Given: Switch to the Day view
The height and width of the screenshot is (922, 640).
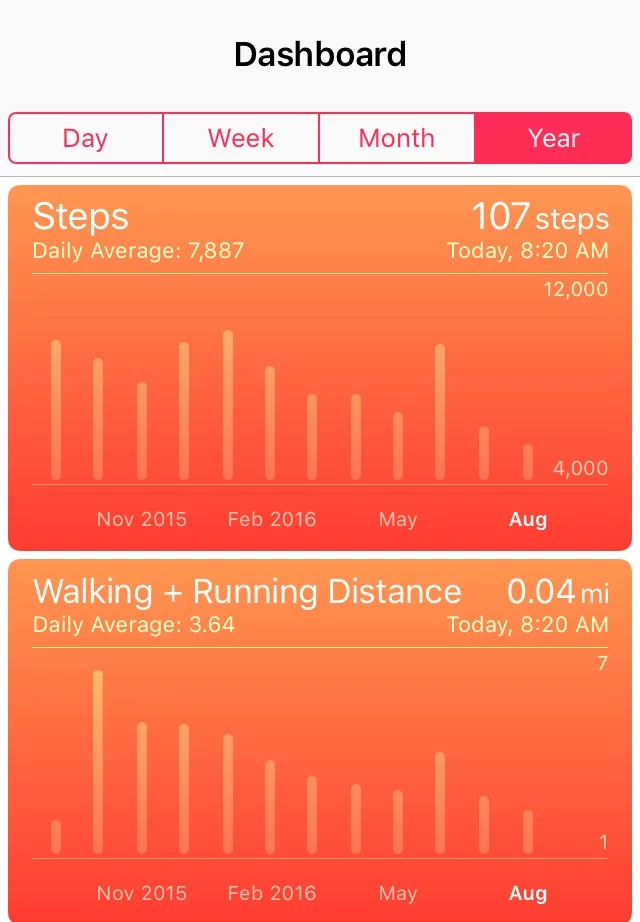Looking at the screenshot, I should pyautogui.click(x=85, y=138).
